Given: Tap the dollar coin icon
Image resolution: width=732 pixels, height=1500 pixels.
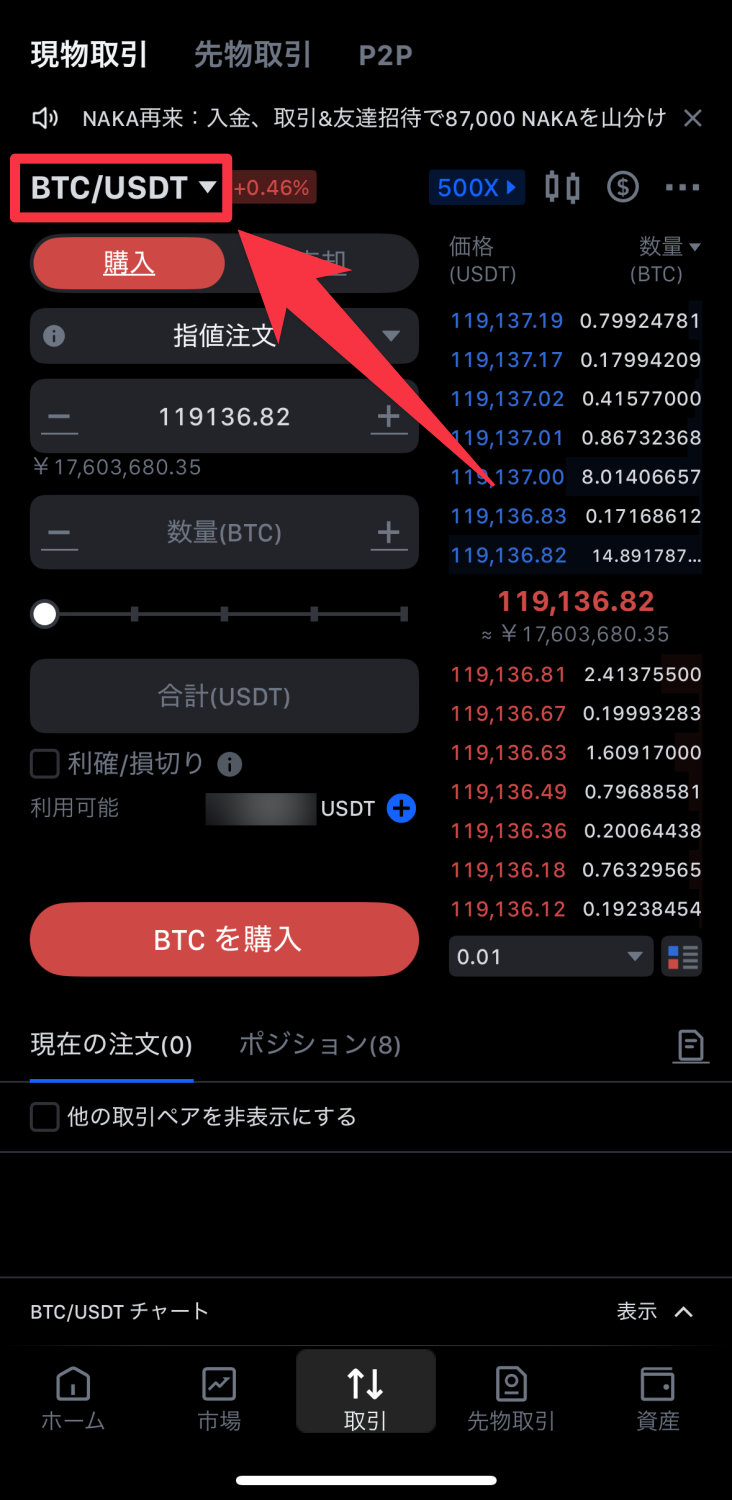Looking at the screenshot, I should click(x=623, y=187).
